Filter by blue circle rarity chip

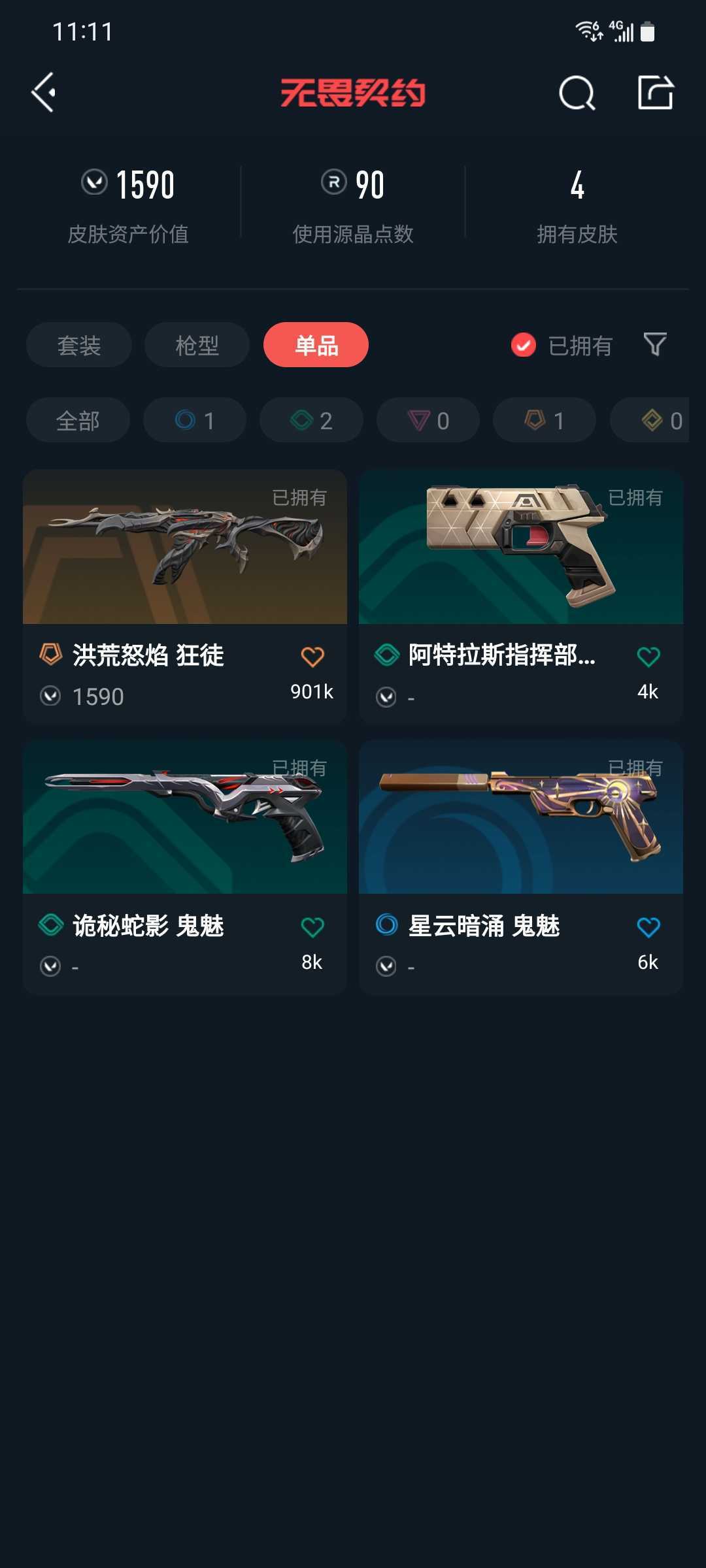coord(195,420)
